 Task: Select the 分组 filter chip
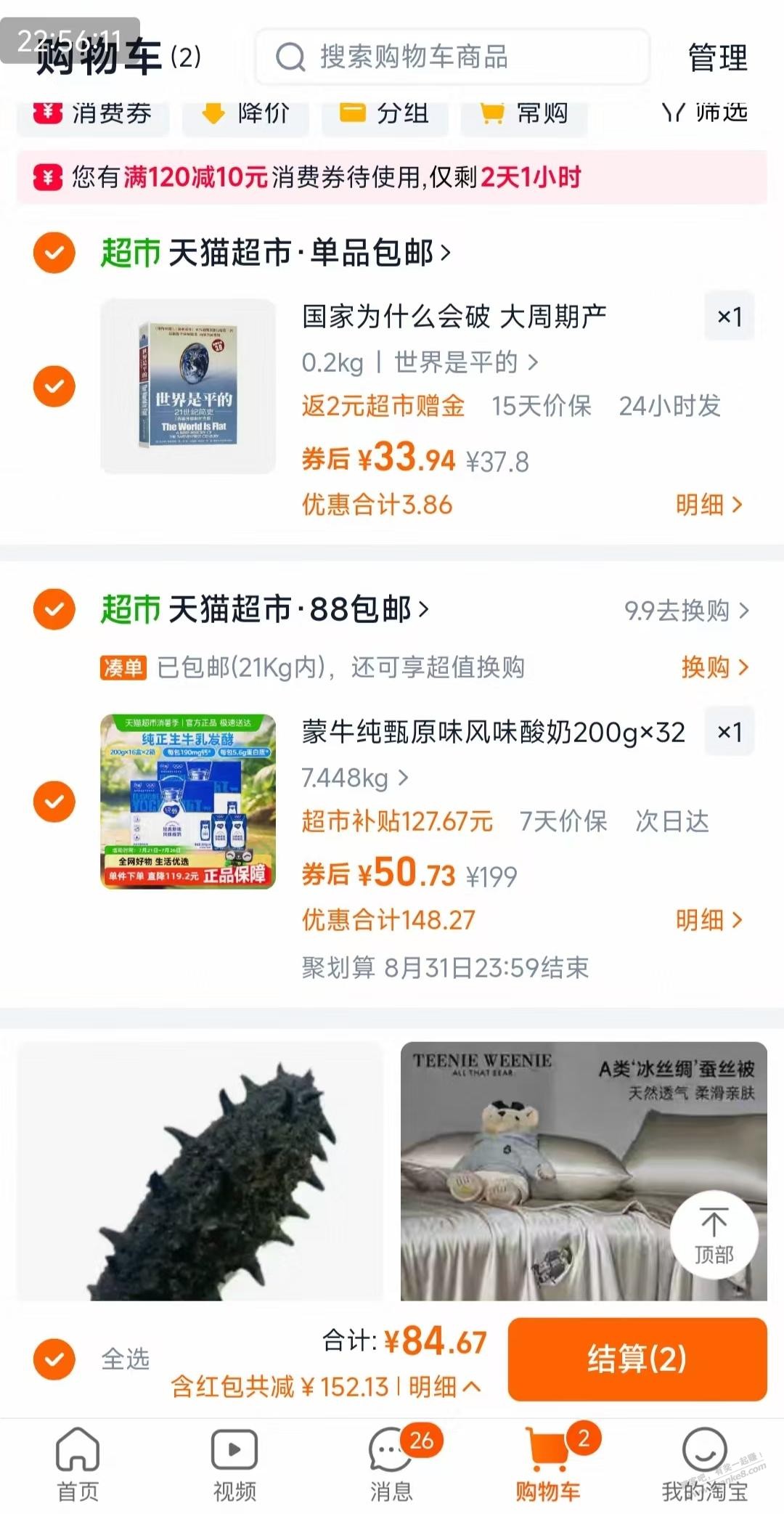click(x=385, y=114)
